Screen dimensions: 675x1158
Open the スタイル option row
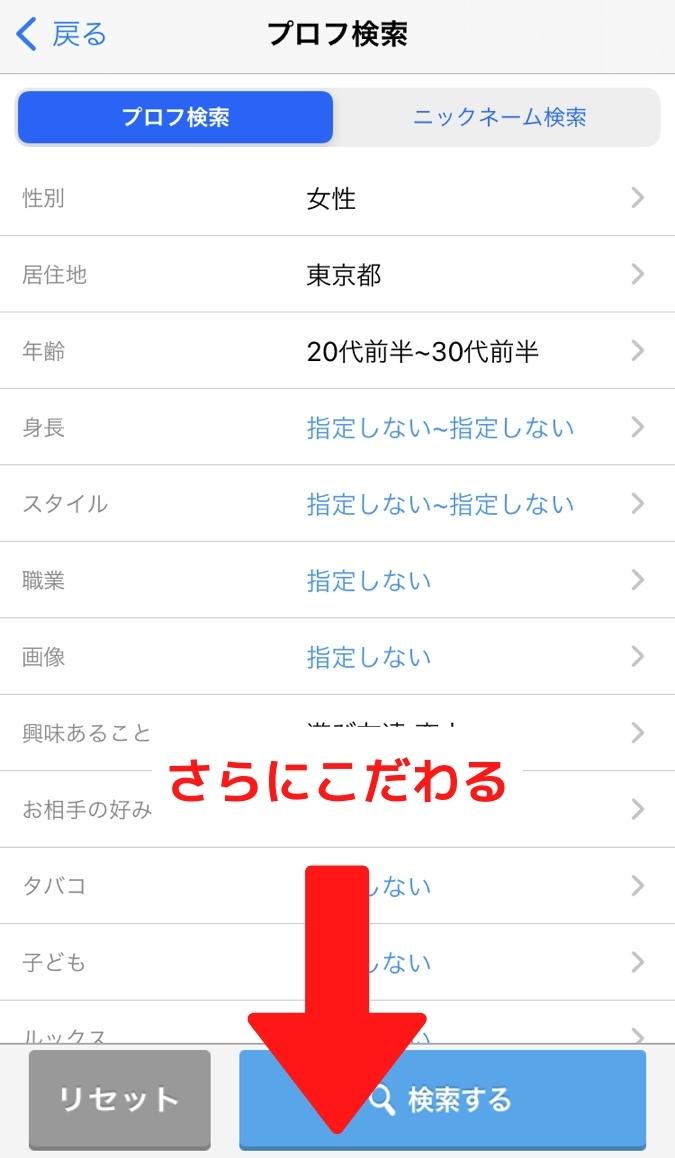(337, 504)
